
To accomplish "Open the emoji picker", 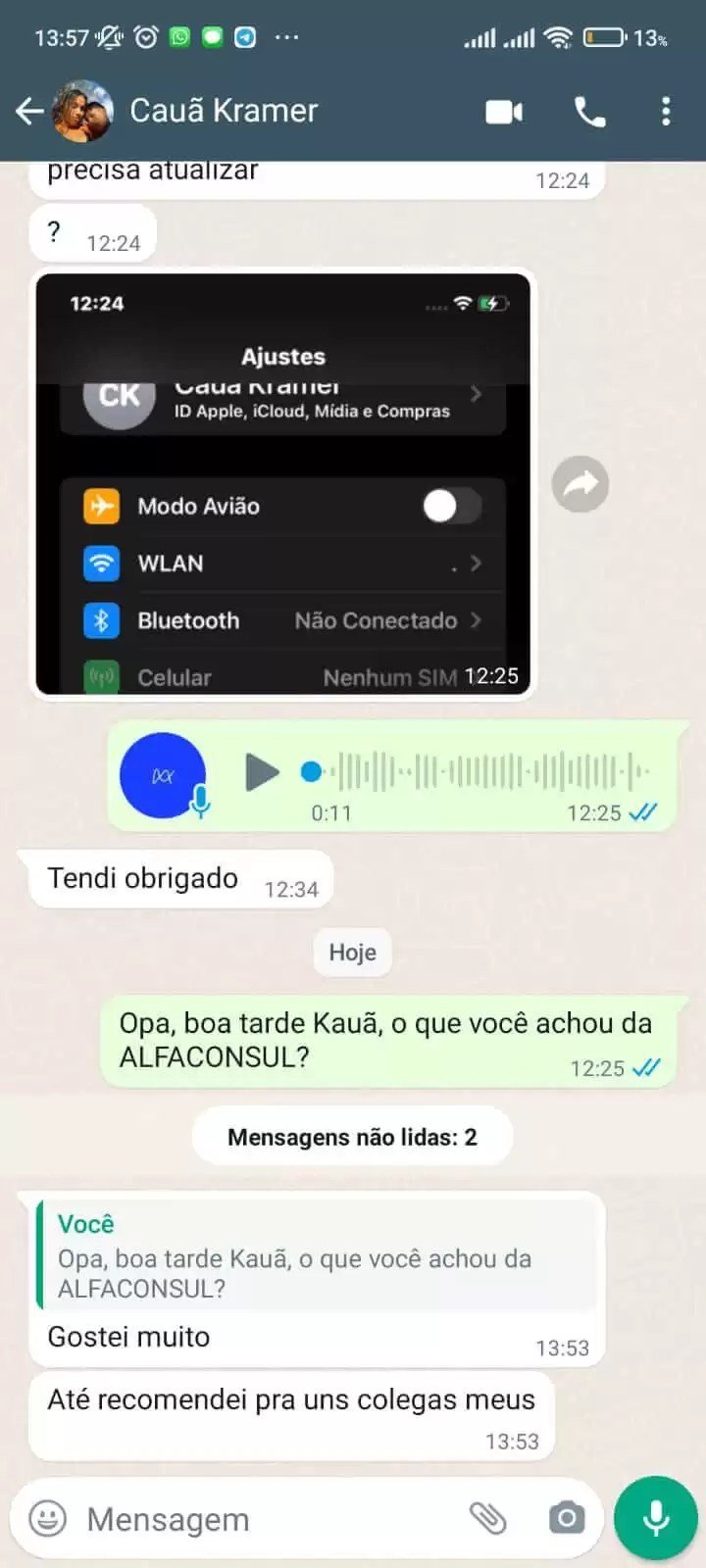I will click(x=48, y=1519).
